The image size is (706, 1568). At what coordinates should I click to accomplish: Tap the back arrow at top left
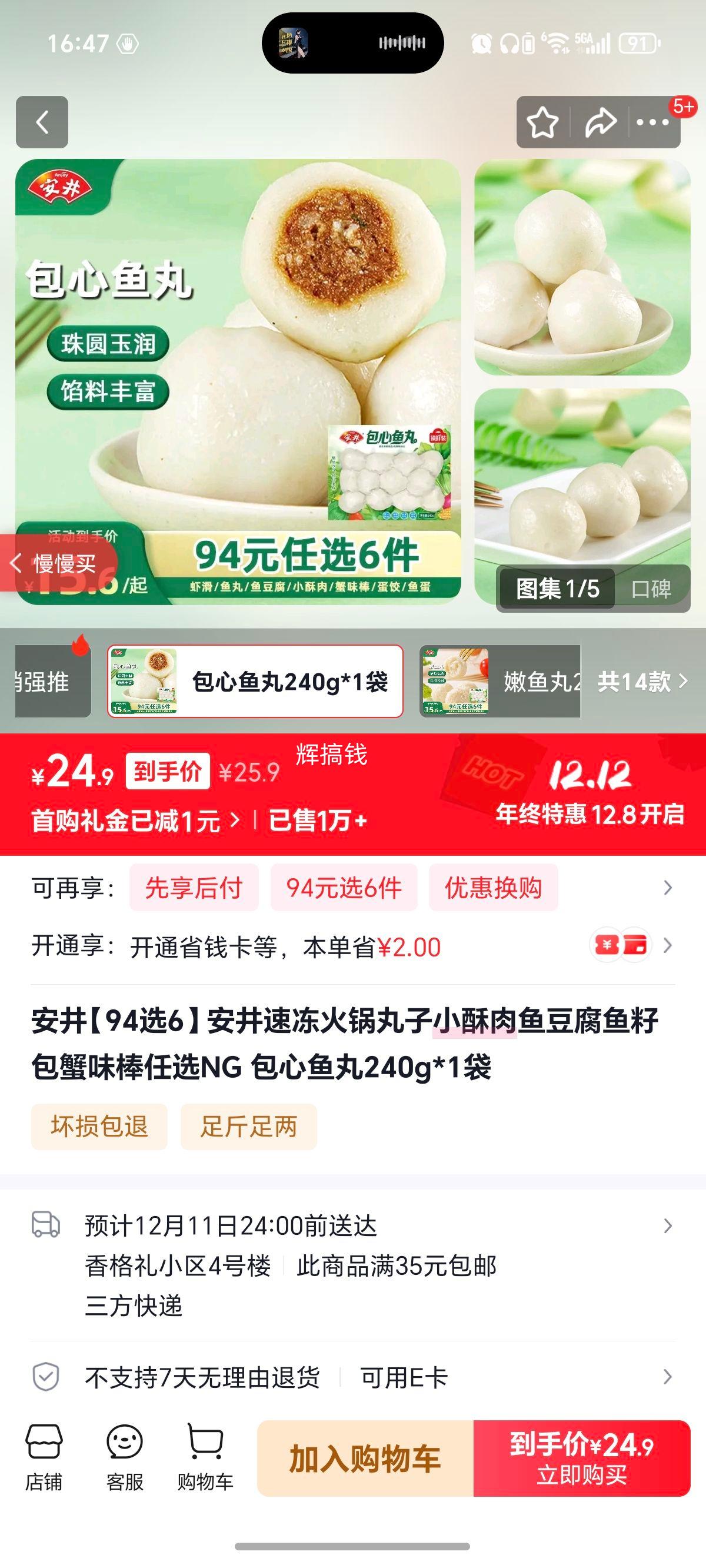pyautogui.click(x=44, y=121)
